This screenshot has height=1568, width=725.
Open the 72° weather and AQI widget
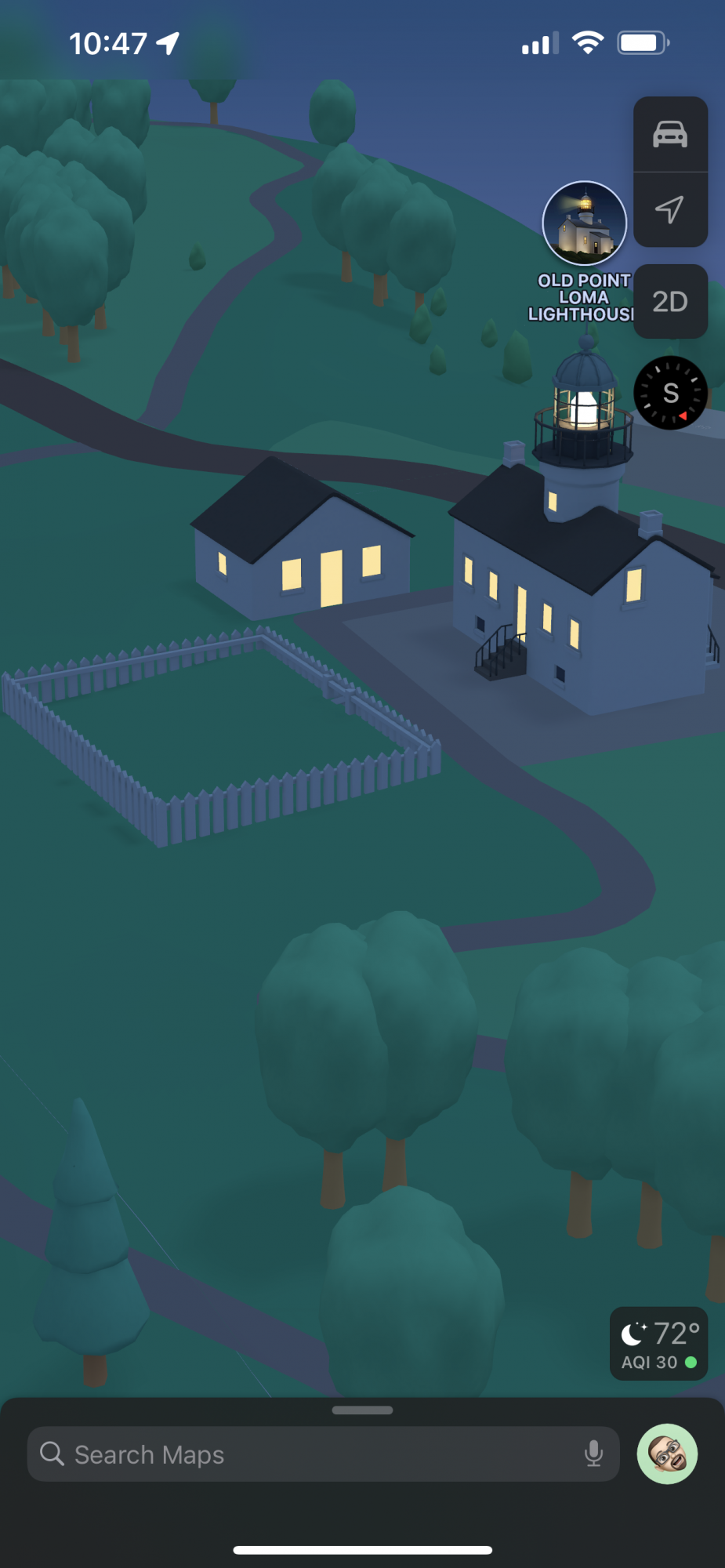click(658, 1344)
